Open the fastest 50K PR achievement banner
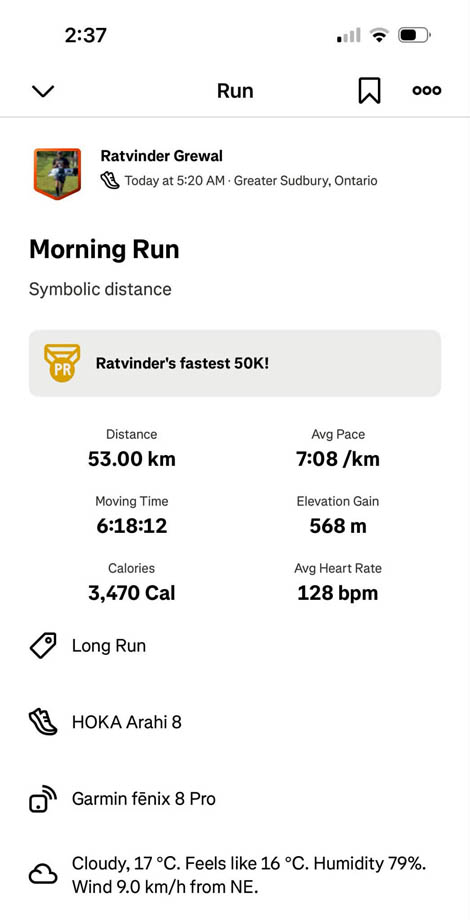Screen dimensions: 470x920 point(235,363)
